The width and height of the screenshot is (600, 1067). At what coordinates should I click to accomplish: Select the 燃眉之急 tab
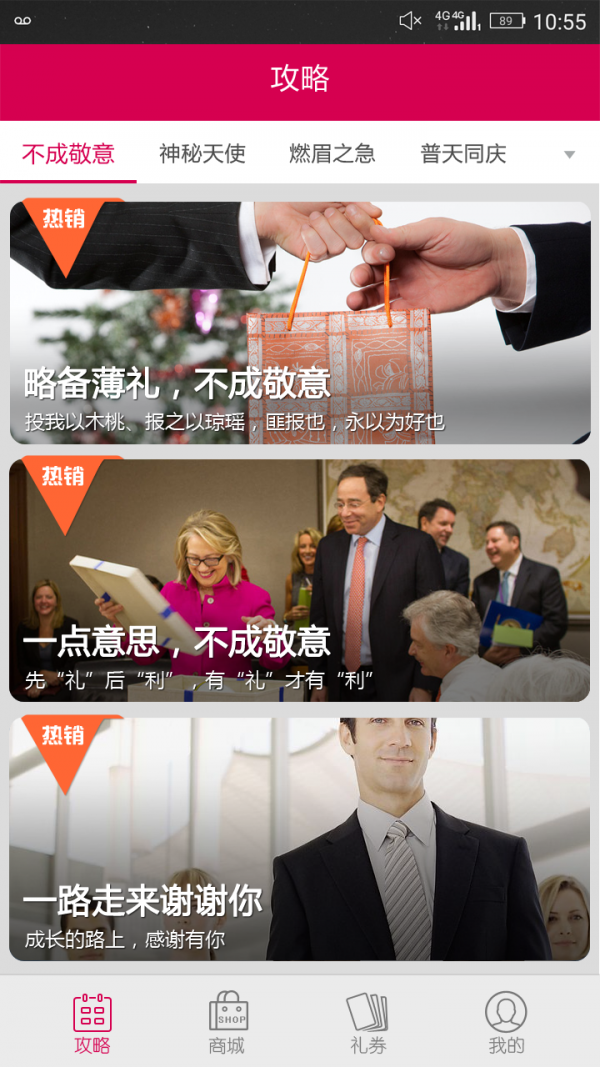point(332,153)
